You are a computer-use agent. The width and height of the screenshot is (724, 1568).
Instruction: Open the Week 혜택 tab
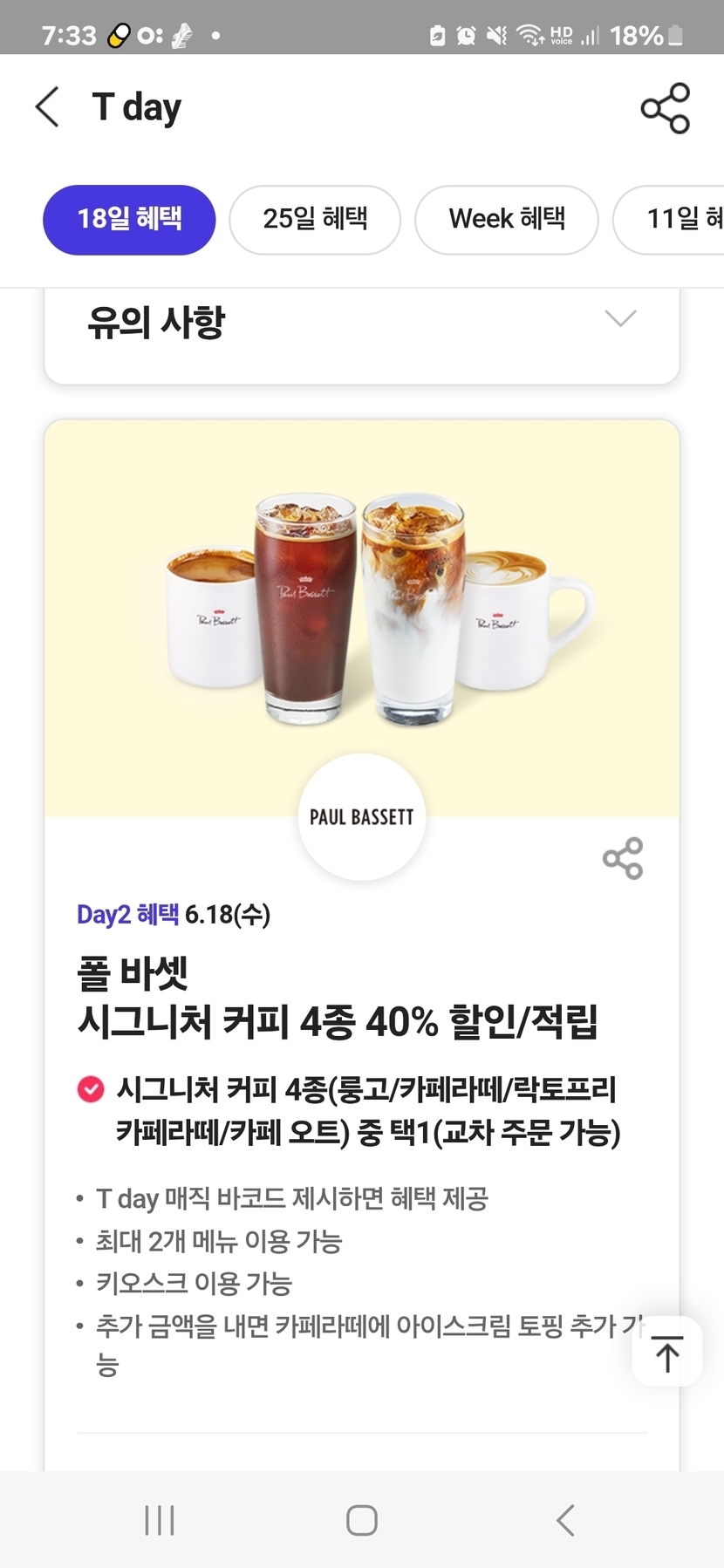(506, 220)
